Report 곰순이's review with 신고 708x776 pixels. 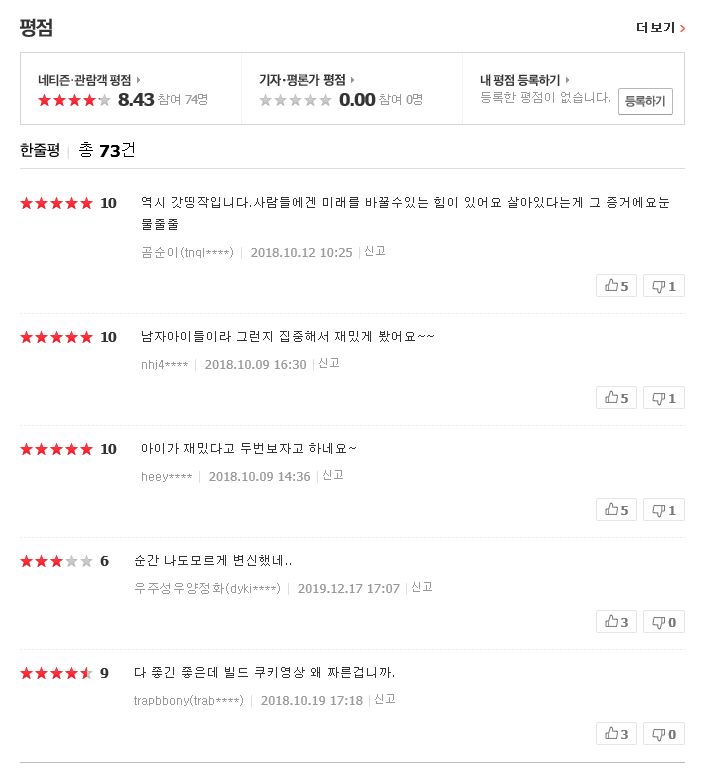374,251
